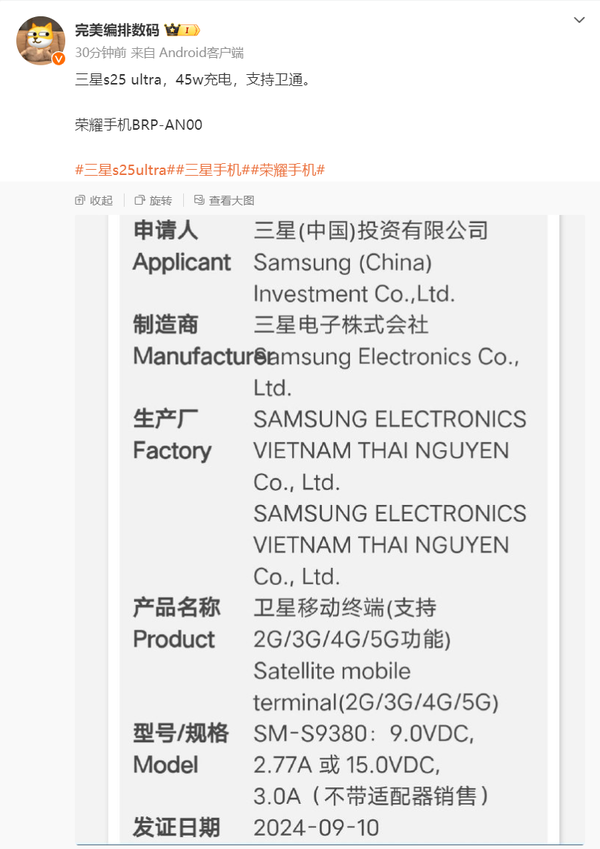The image size is (600, 849).
Task: Collapse the image with 收起
Action: [x=94, y=200]
